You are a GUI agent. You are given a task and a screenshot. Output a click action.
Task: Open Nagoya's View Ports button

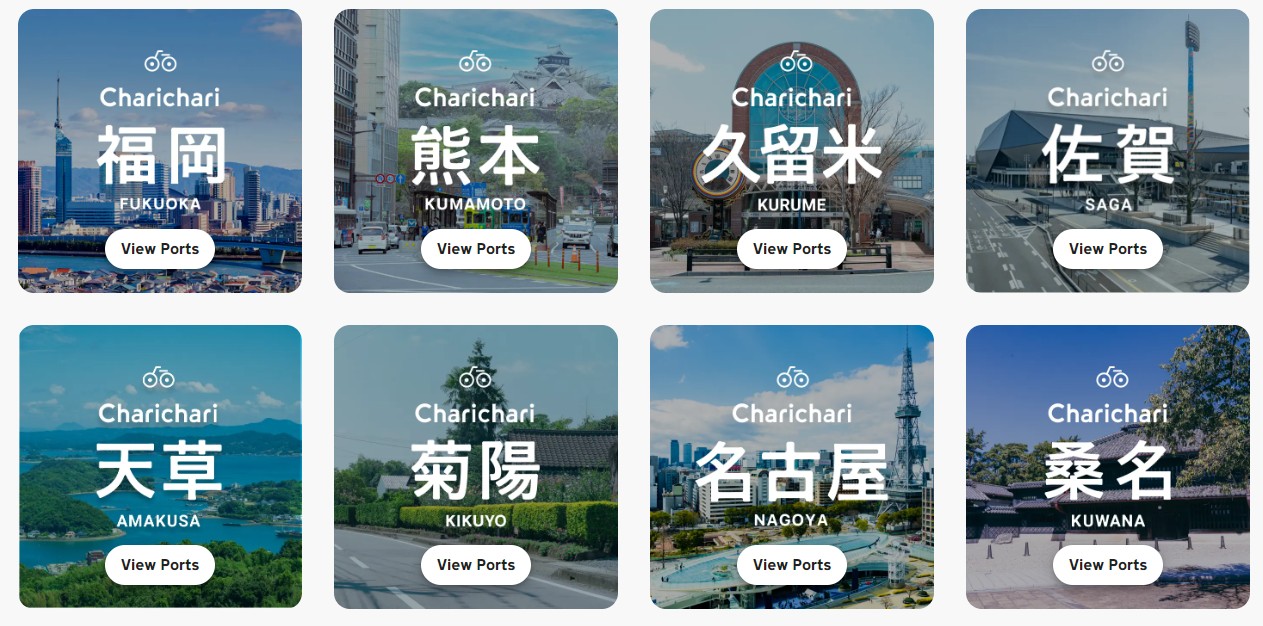tap(792, 565)
